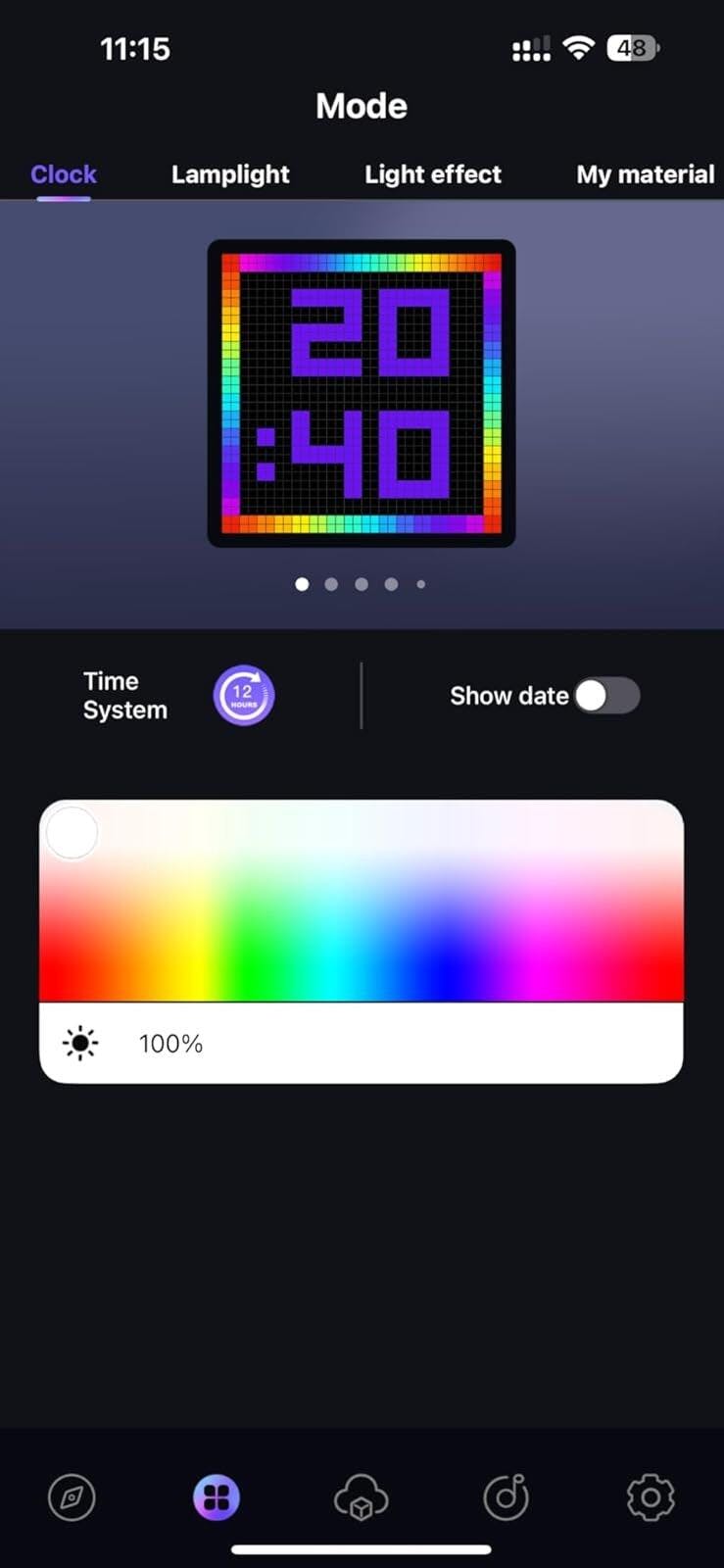This screenshot has width=724, height=1568.
Task: Open the compass discover tab
Action: click(72, 1497)
